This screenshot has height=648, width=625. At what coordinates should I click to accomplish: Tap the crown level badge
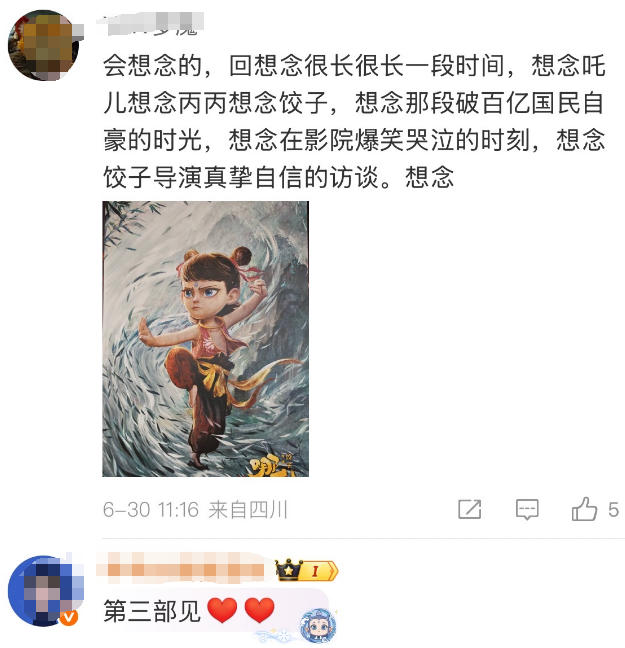coord(307,571)
